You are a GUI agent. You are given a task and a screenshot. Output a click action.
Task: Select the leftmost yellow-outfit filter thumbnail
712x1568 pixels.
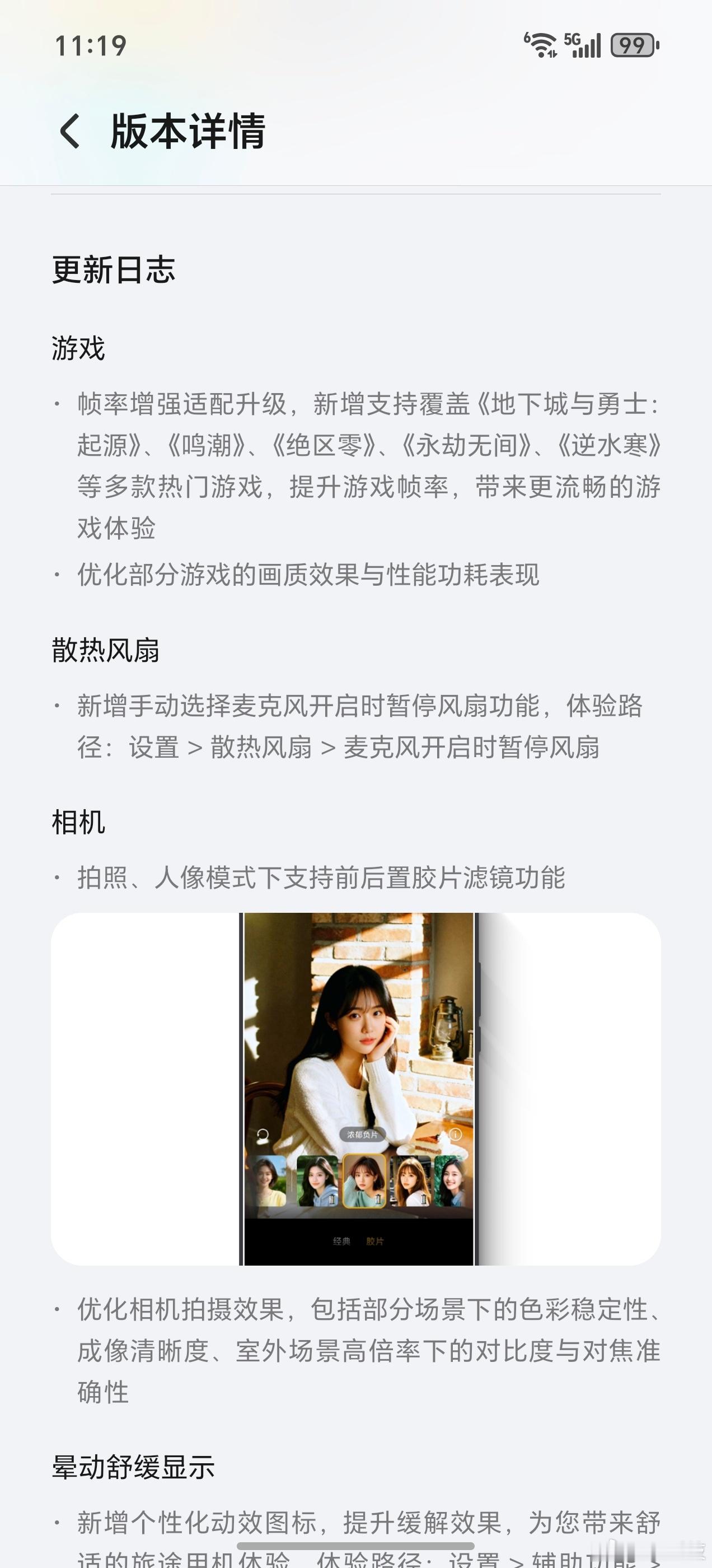click(x=270, y=1182)
